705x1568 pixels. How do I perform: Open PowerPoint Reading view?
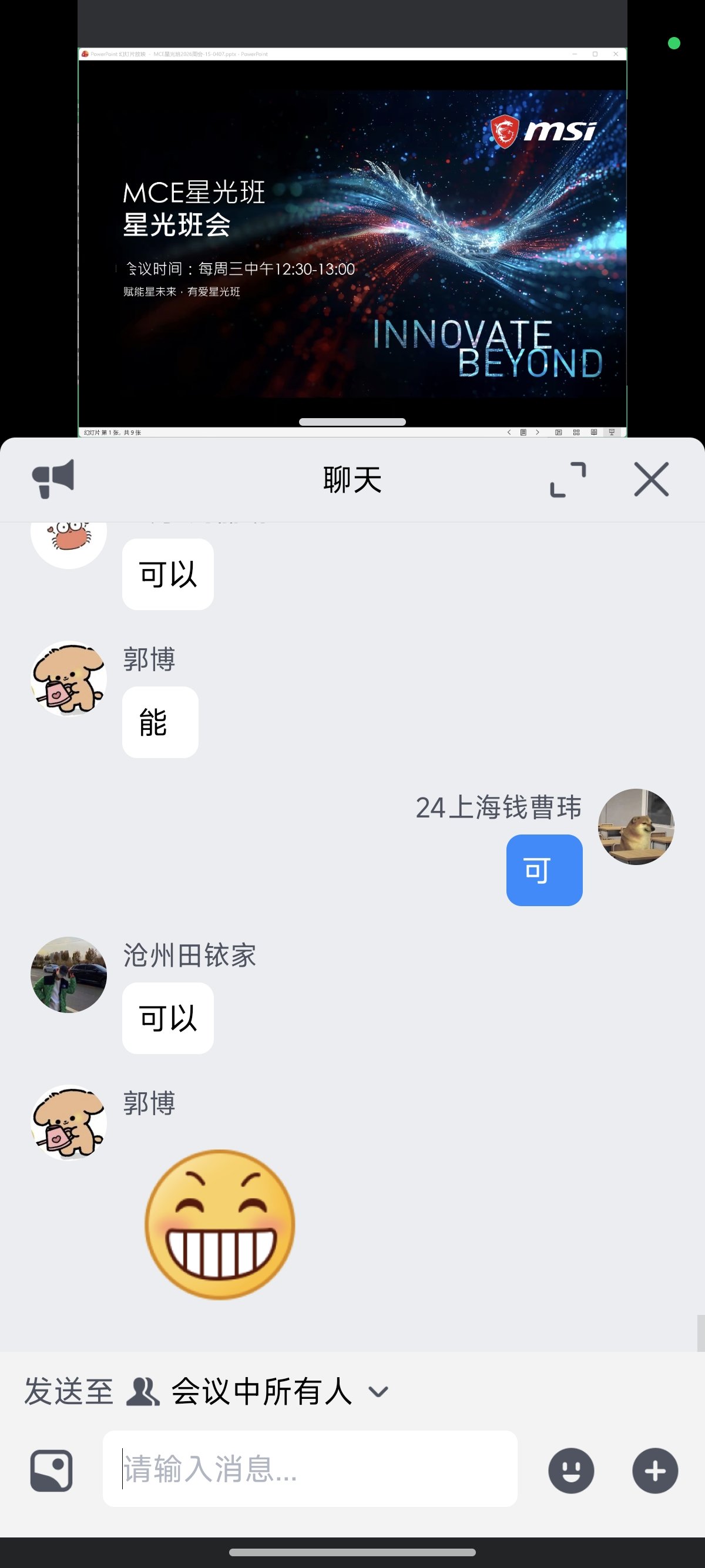[x=594, y=433]
